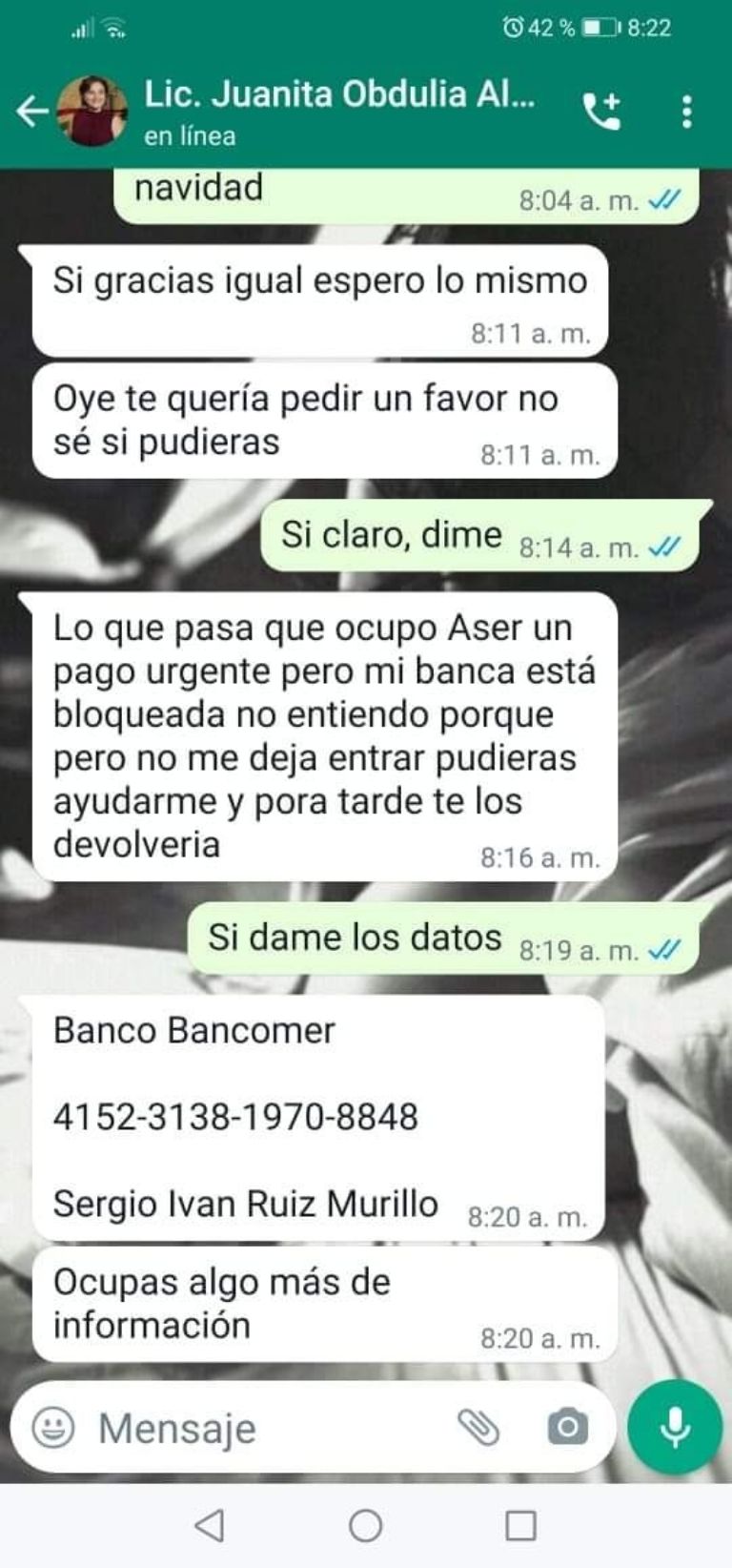Go back to the chats list

pyautogui.click(x=30, y=112)
